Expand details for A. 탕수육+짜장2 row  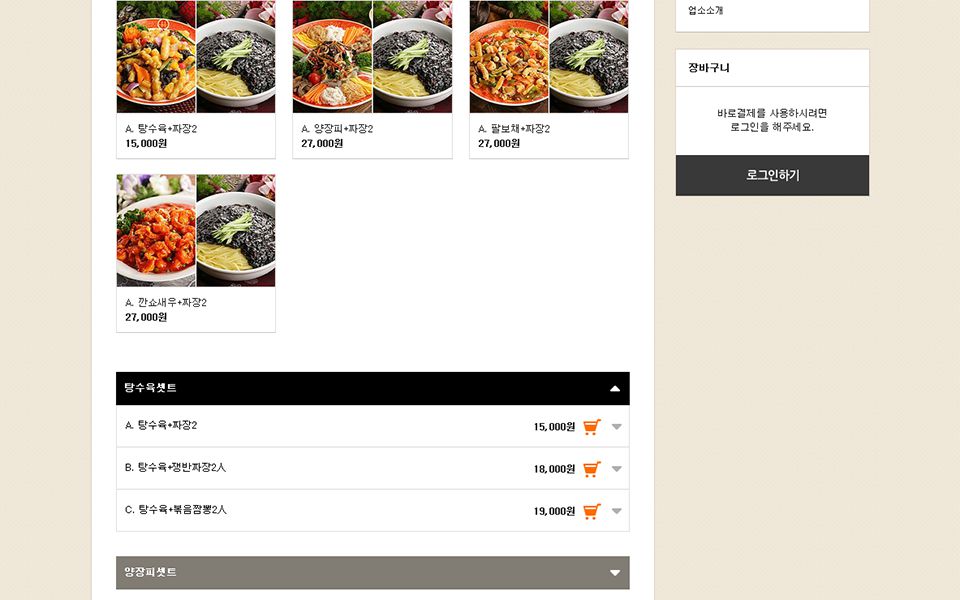[617, 427]
